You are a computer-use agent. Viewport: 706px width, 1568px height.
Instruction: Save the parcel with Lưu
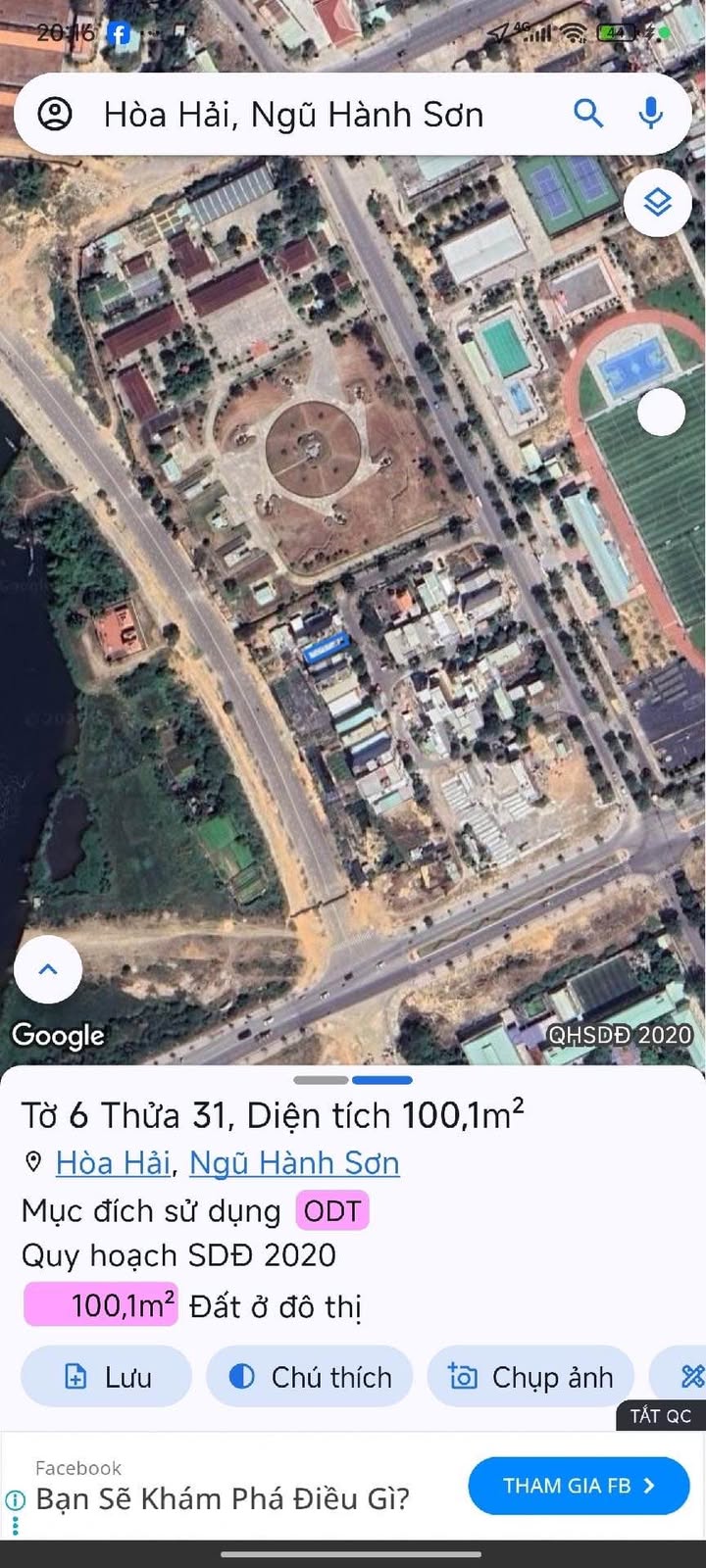coord(106,1377)
